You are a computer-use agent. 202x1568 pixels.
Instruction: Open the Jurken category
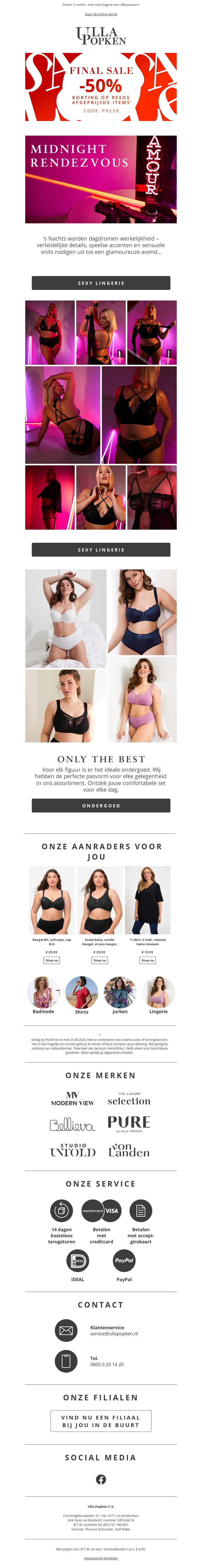point(120,994)
